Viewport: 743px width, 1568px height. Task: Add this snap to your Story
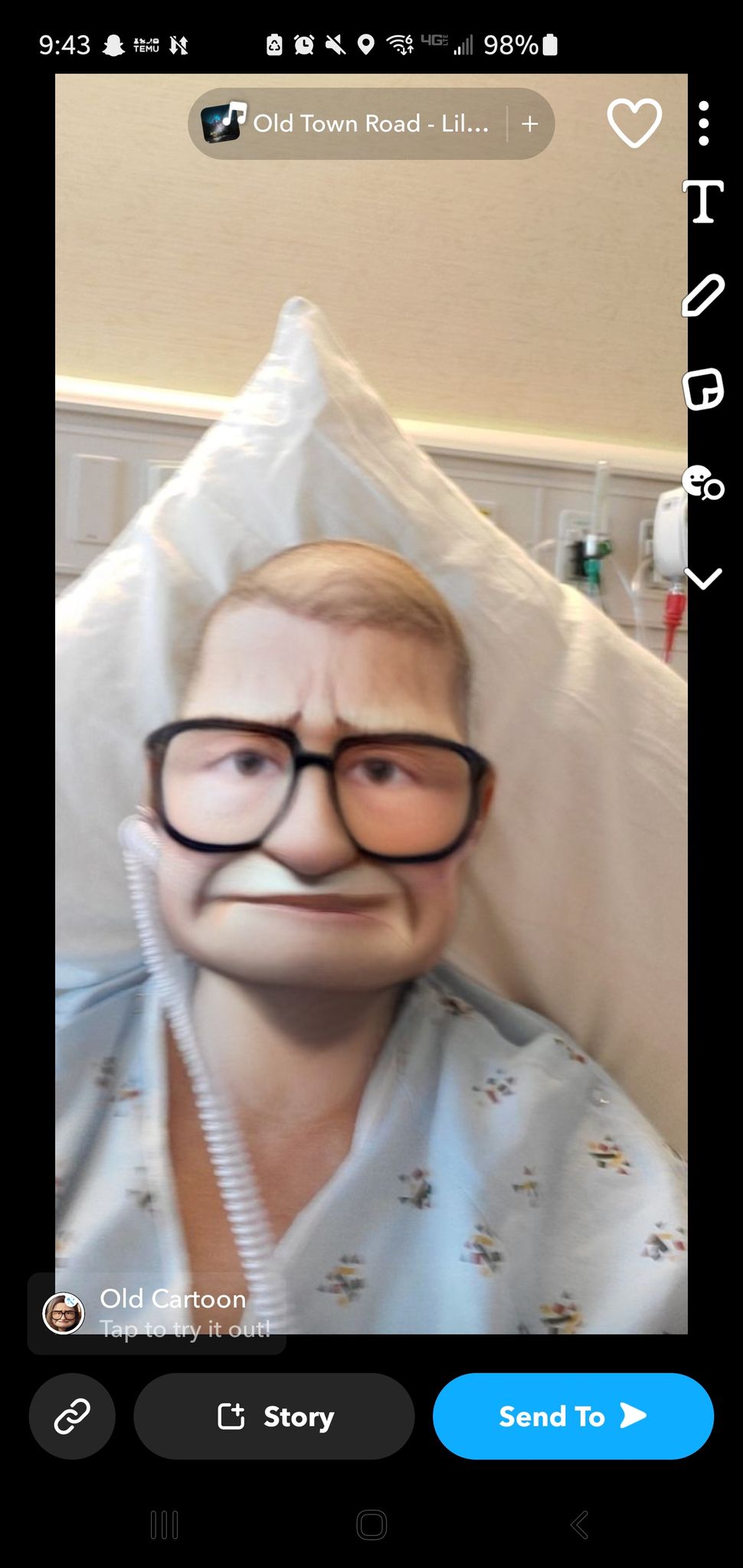click(274, 1416)
